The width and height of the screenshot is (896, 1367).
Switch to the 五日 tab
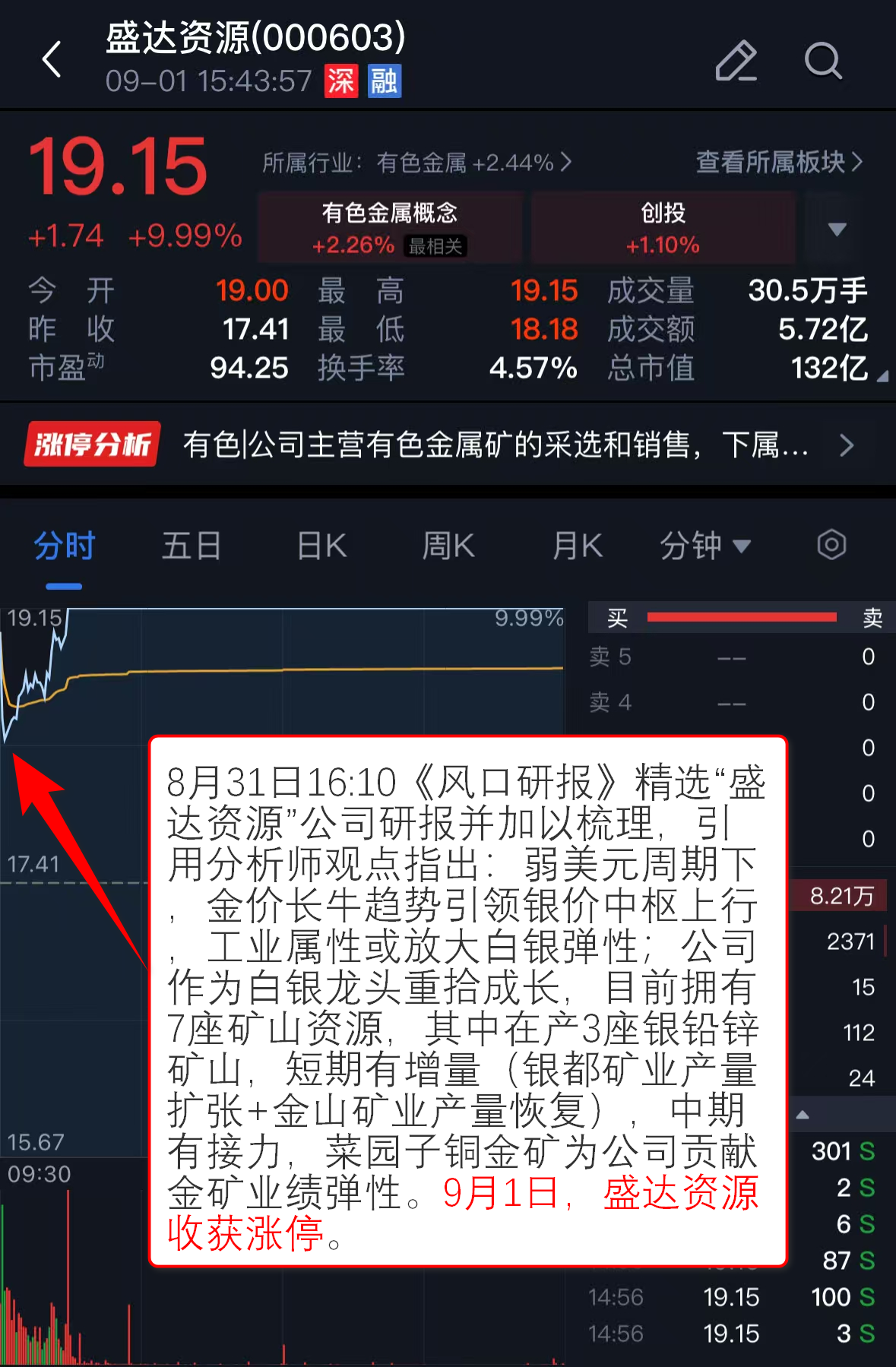pyautogui.click(x=192, y=546)
